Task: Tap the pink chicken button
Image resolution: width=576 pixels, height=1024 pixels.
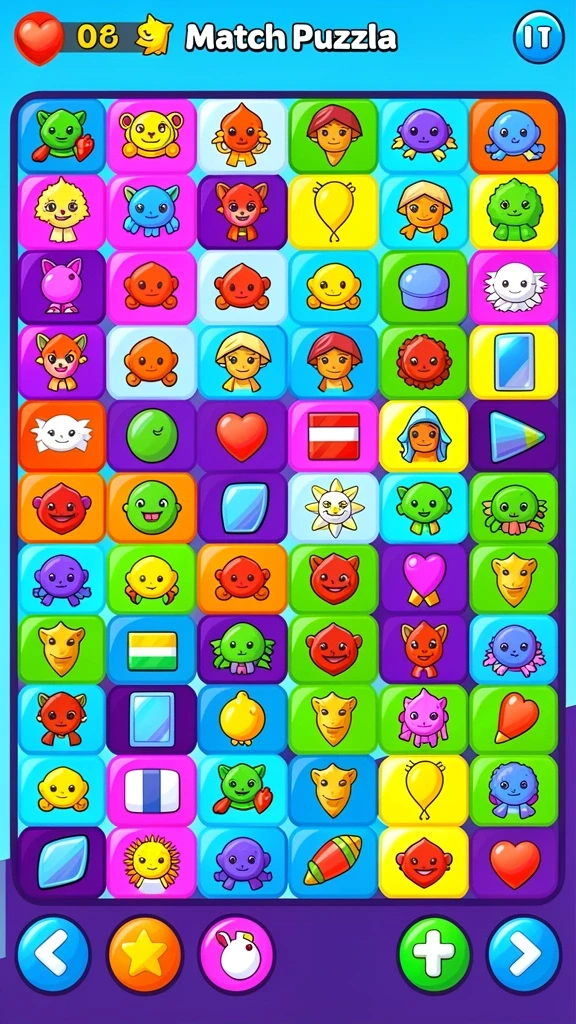Action: pos(236,954)
